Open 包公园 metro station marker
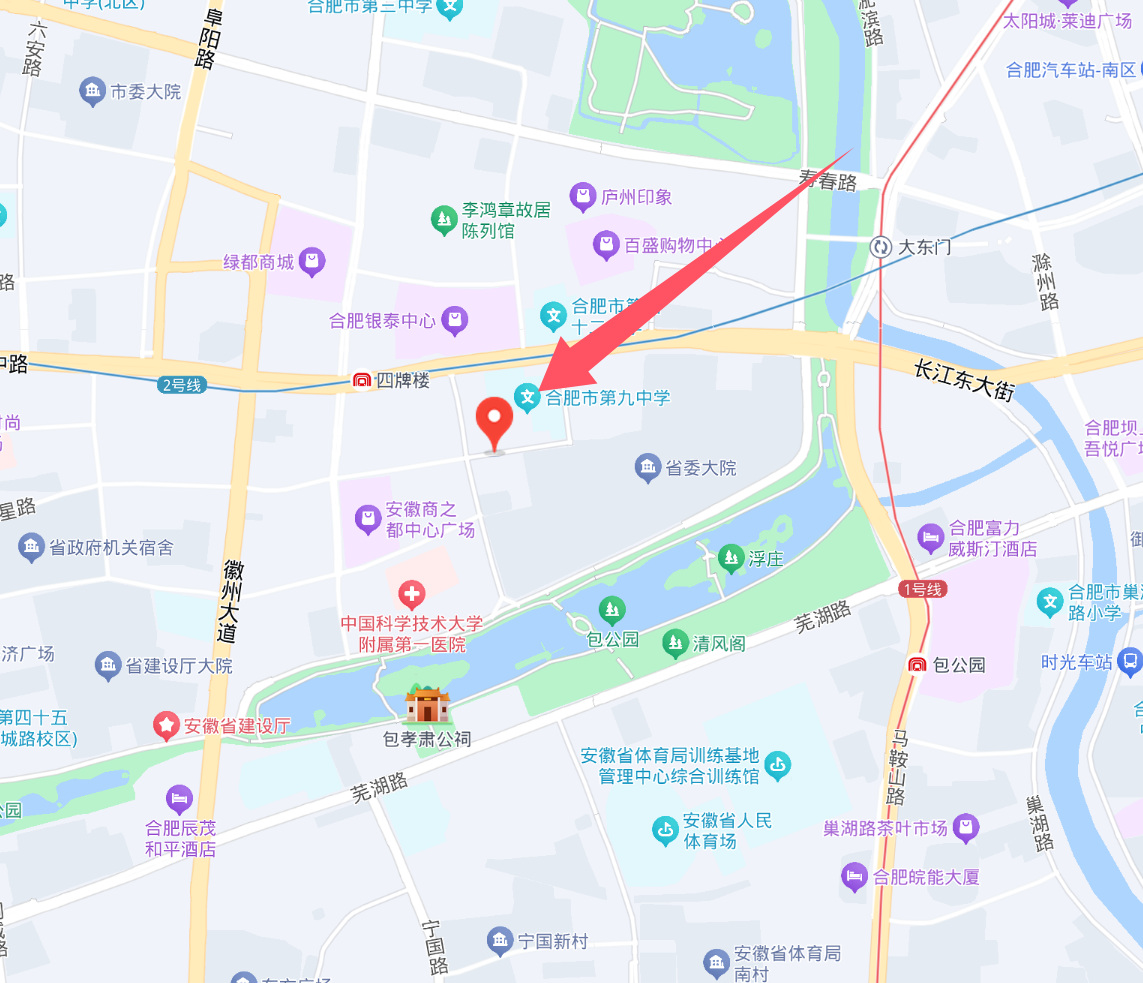1143x983 pixels. (x=917, y=664)
